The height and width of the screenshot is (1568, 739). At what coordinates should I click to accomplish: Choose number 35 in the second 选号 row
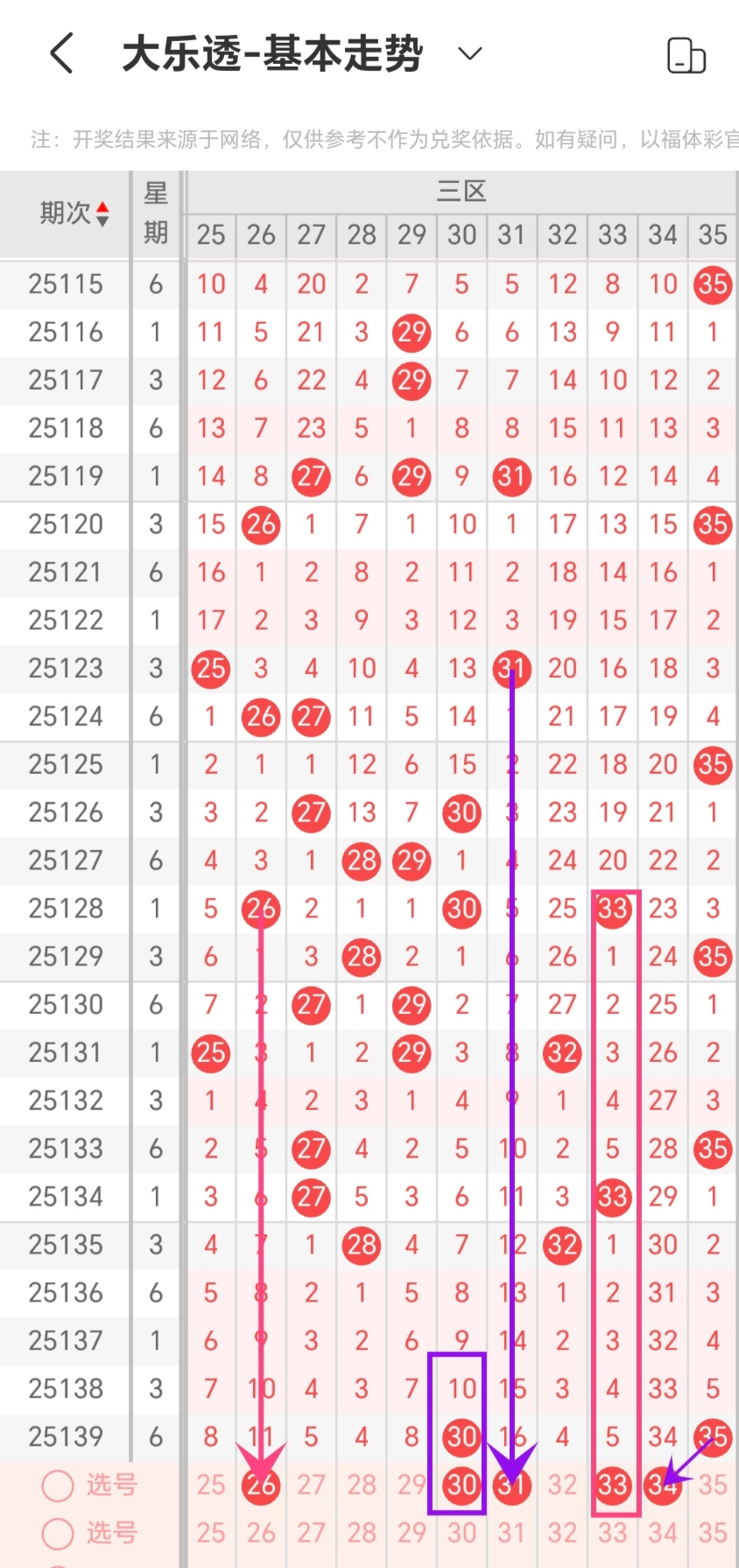tap(712, 1532)
